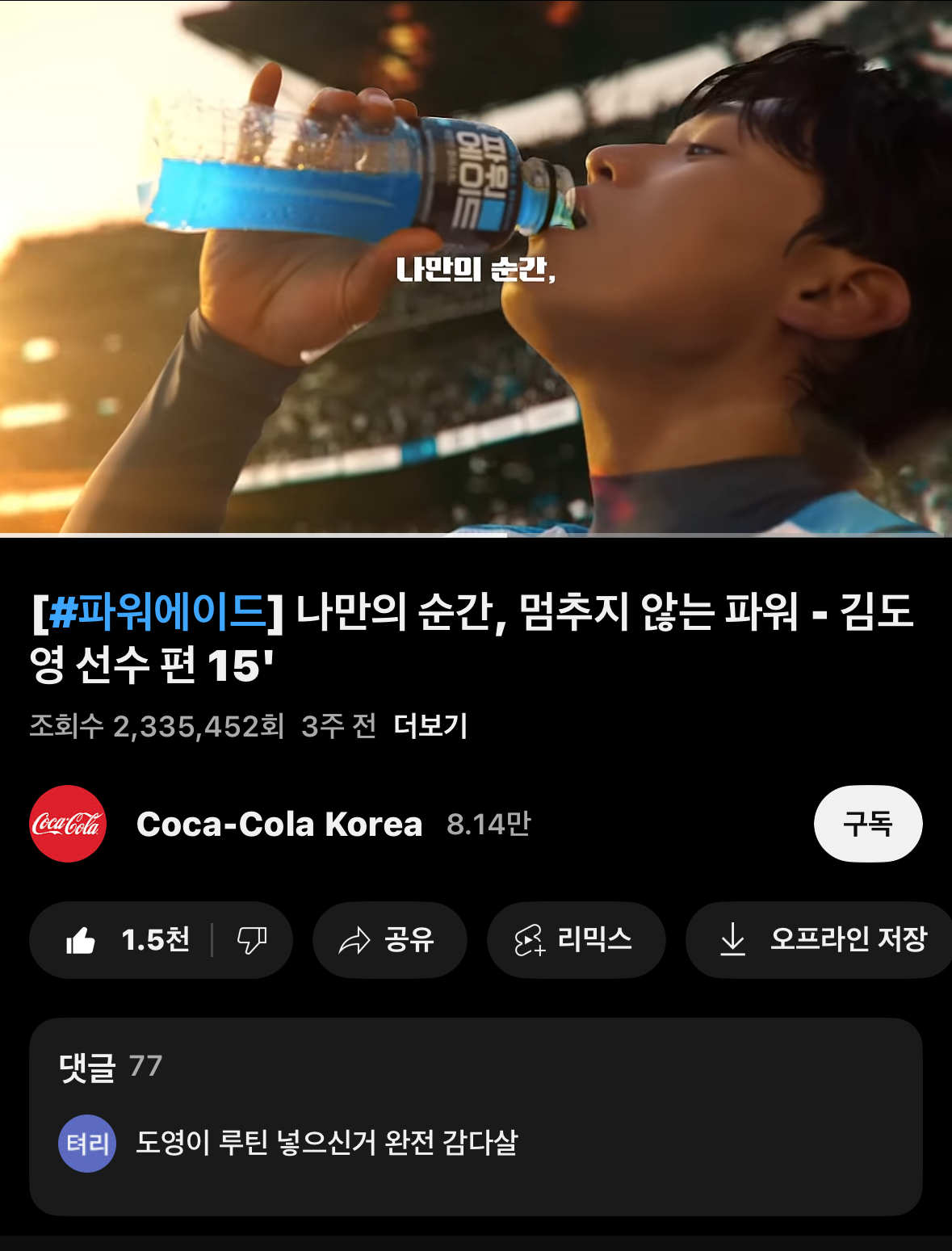Open the #파워에이드 hashtag link
Viewport: 952px width, 1251px height.
click(x=157, y=612)
